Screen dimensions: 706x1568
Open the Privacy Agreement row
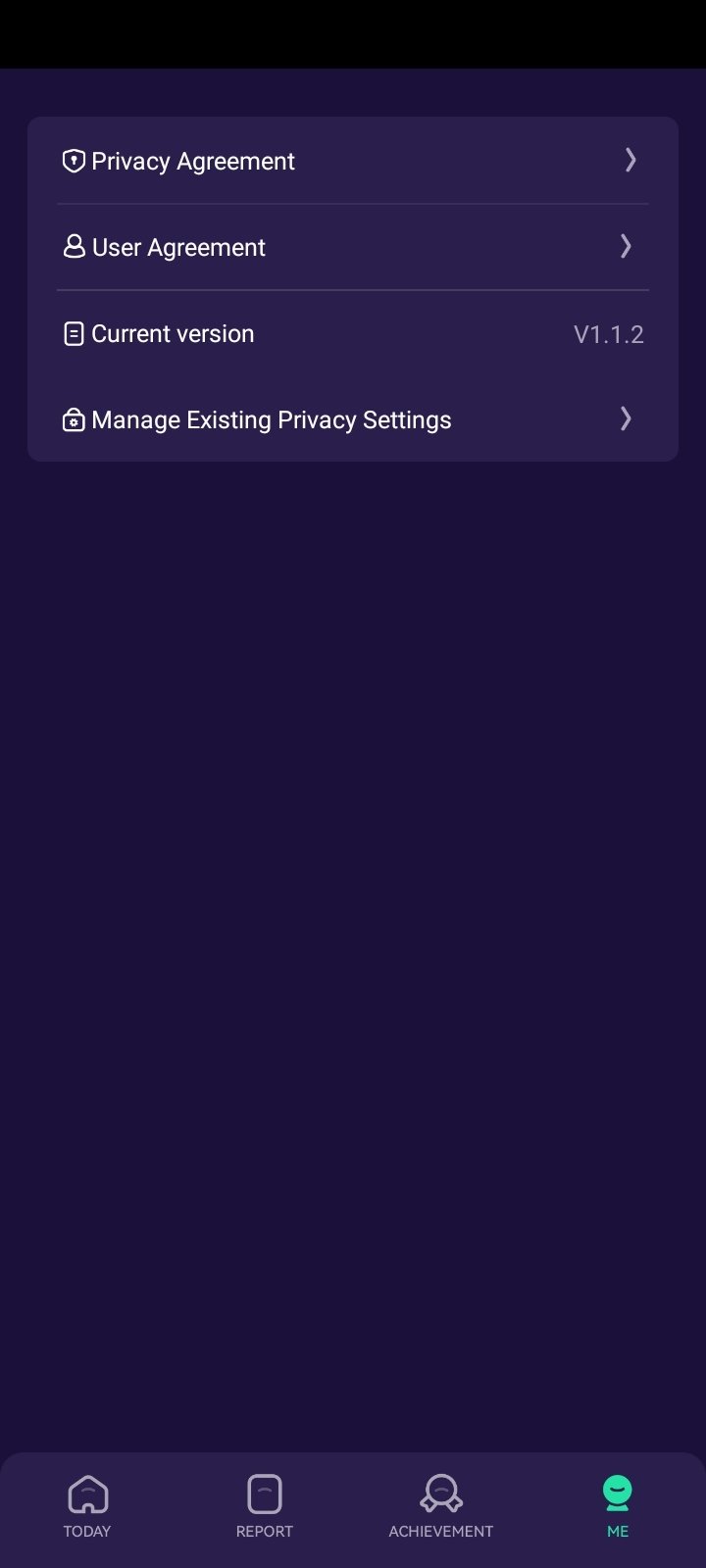353,161
